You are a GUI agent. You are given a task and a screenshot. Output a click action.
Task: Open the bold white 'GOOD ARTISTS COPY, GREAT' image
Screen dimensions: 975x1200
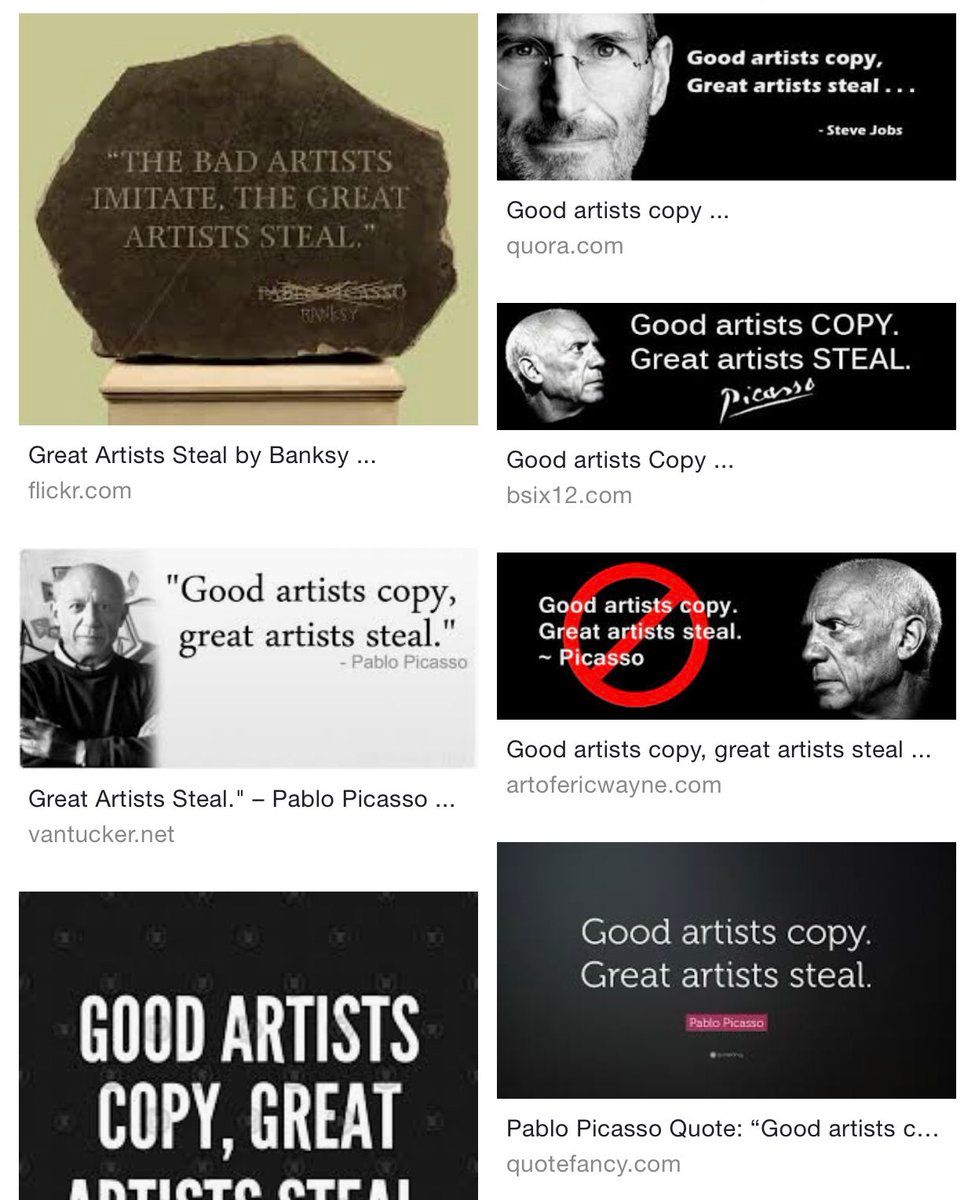[248, 1045]
